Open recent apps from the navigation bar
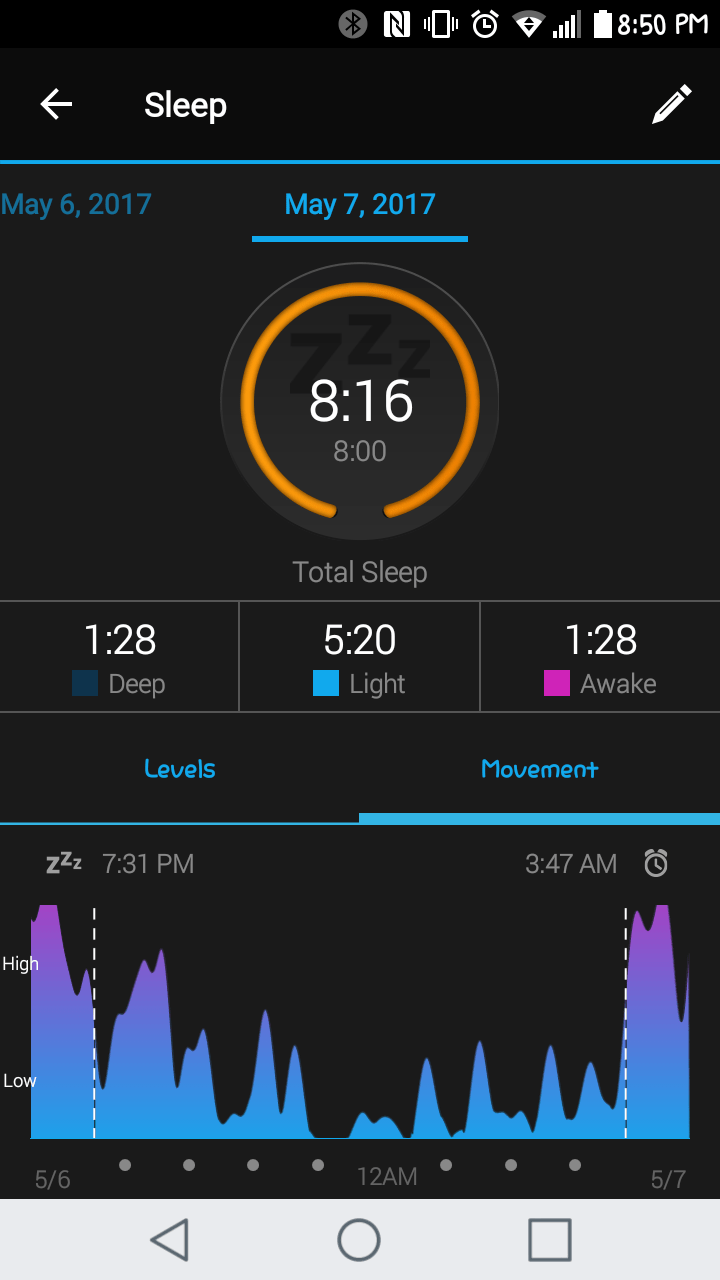The height and width of the screenshot is (1280, 720). pos(549,1240)
